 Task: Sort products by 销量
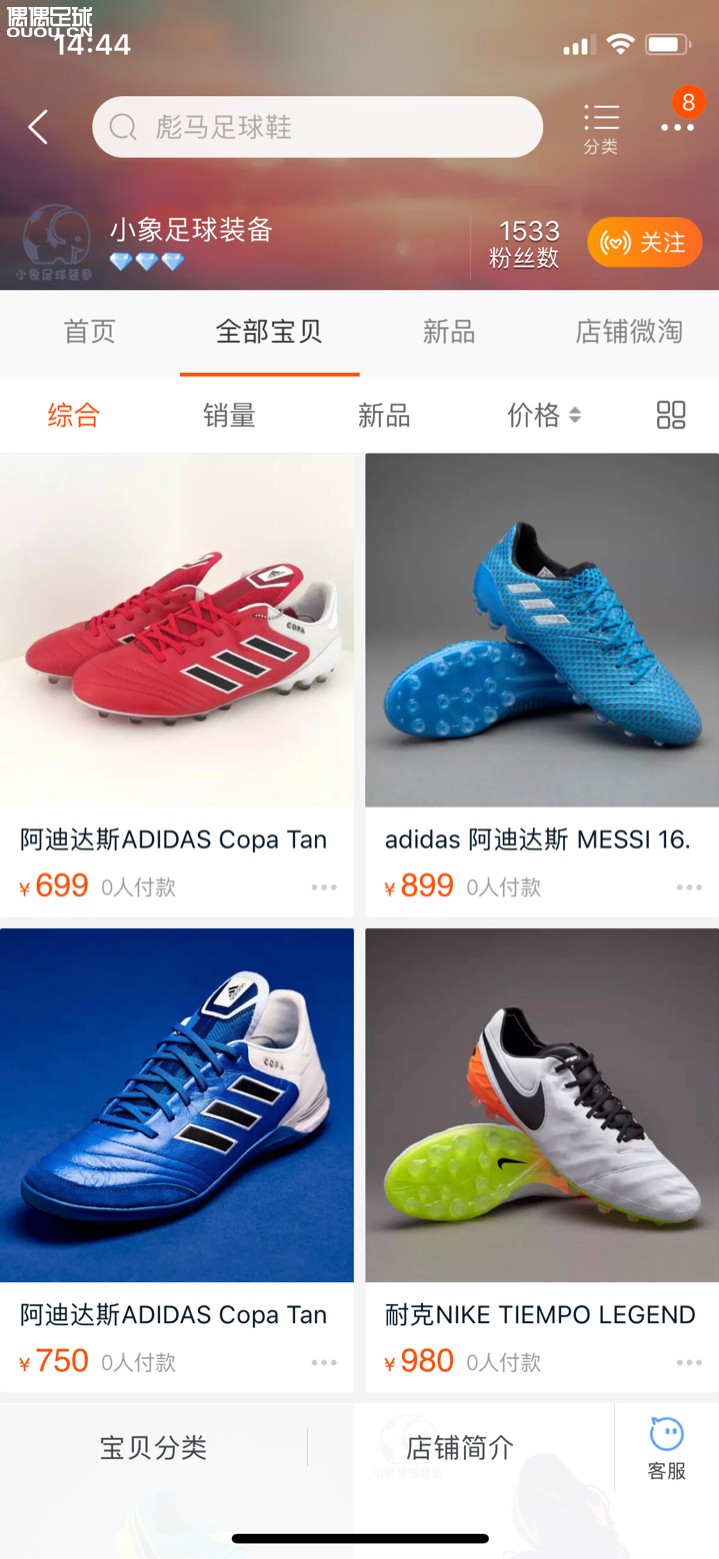(x=229, y=415)
